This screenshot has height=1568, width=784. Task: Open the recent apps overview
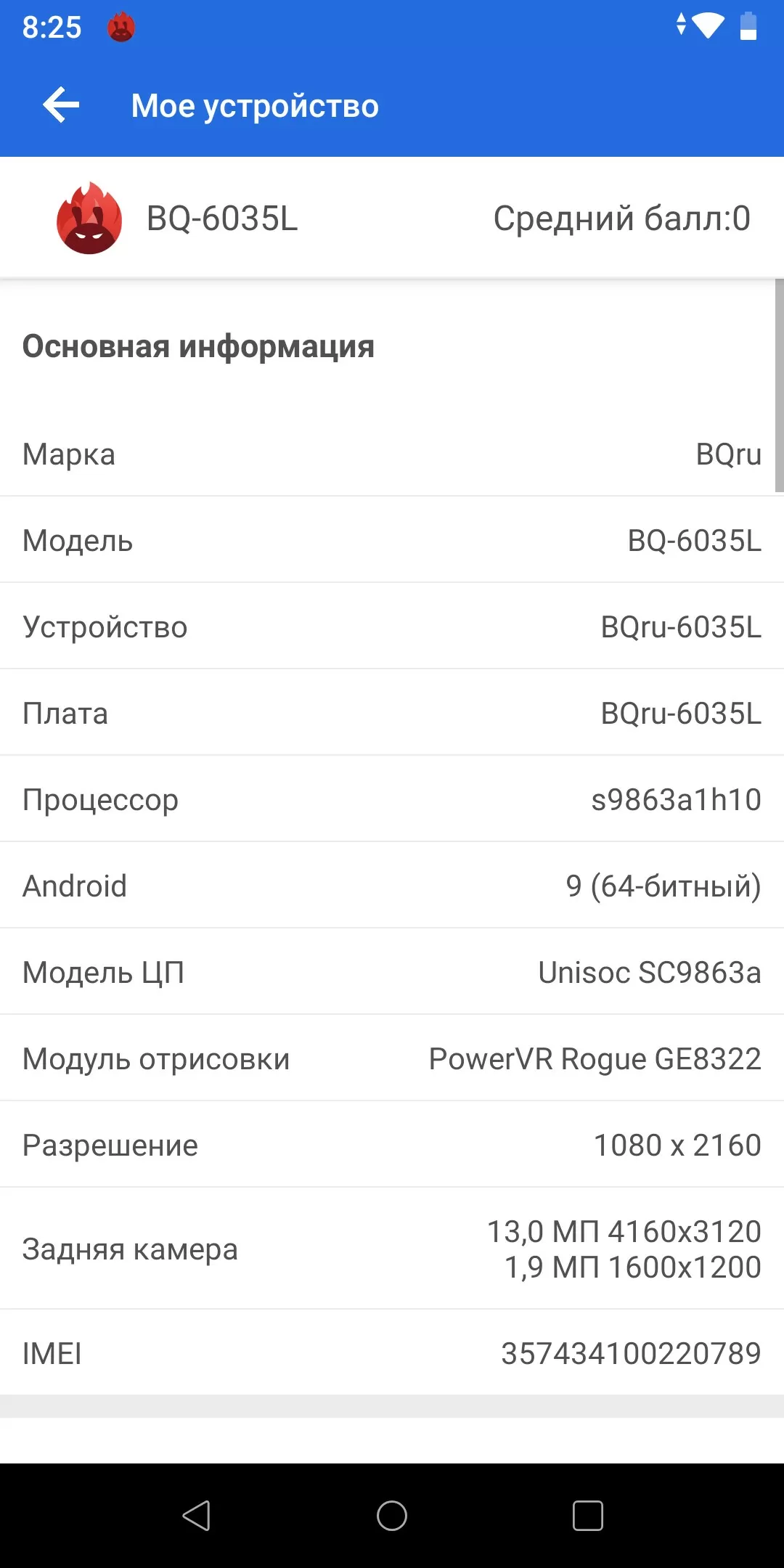(588, 1516)
